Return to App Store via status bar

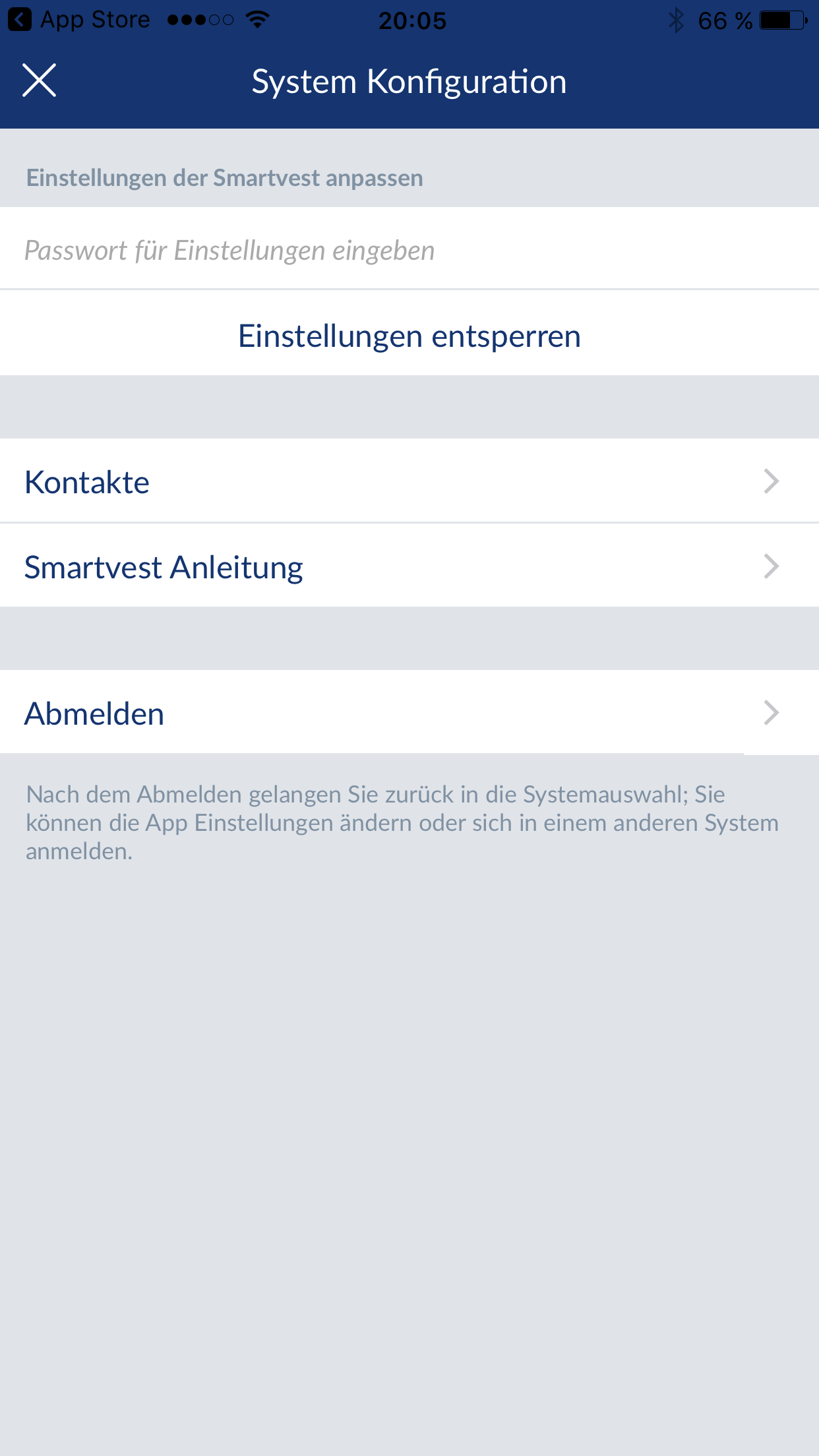[x=79, y=20]
